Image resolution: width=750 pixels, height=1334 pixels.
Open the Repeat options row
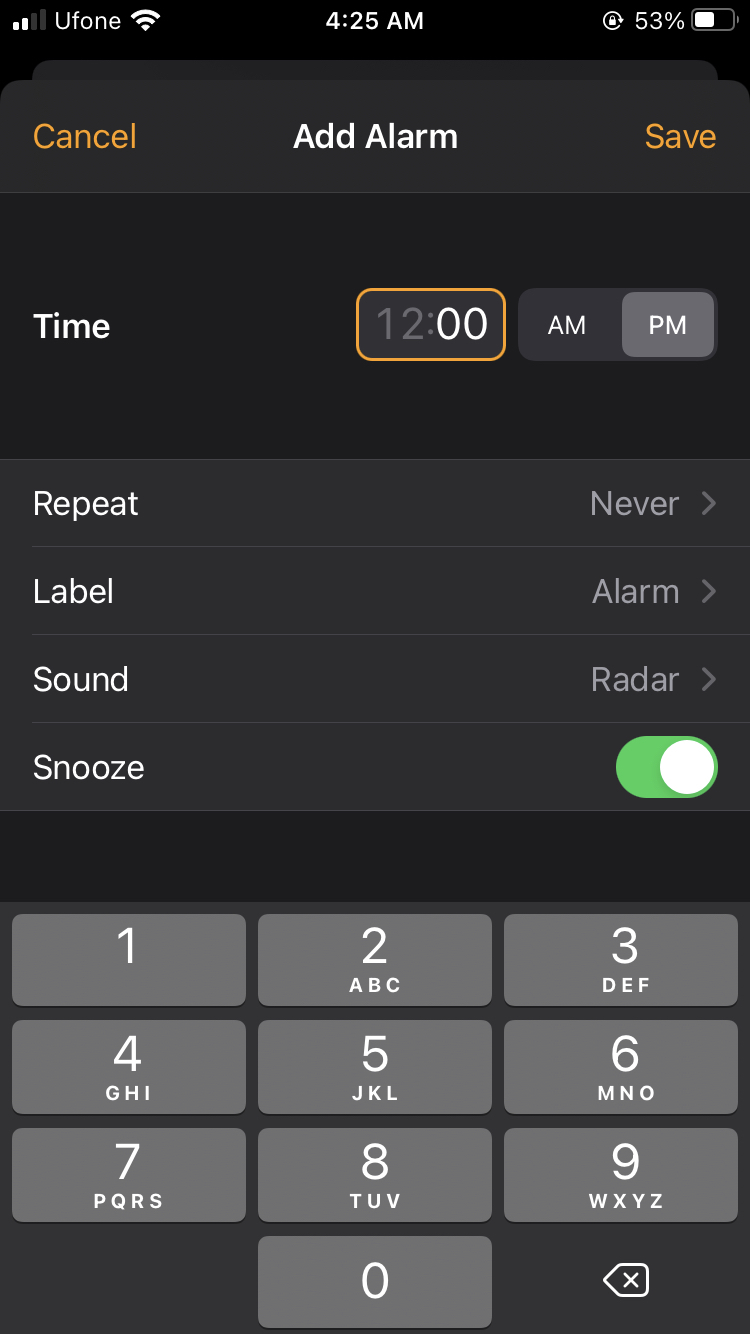pyautogui.click(x=375, y=503)
